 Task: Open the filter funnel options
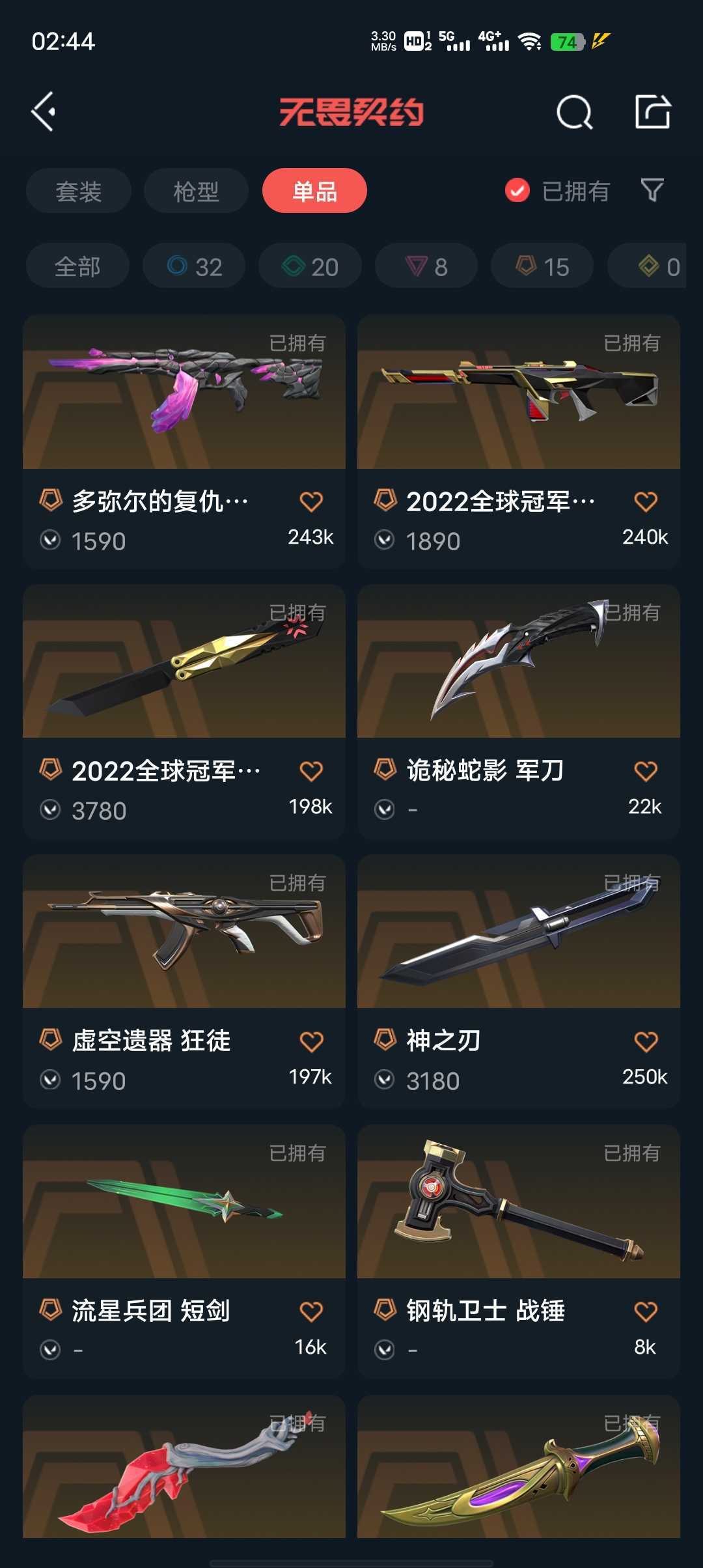652,191
